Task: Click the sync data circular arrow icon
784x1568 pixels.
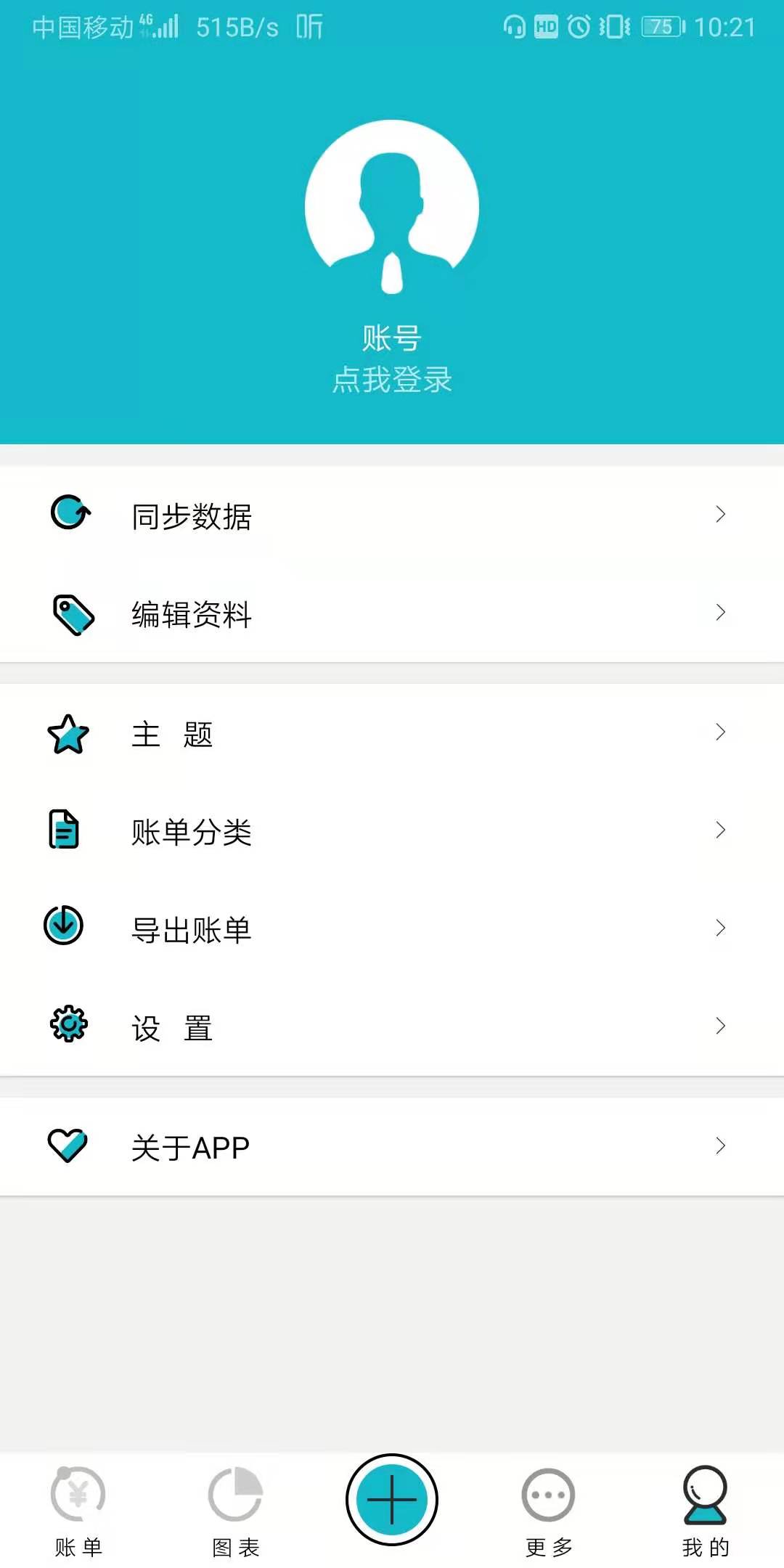Action: [x=69, y=513]
